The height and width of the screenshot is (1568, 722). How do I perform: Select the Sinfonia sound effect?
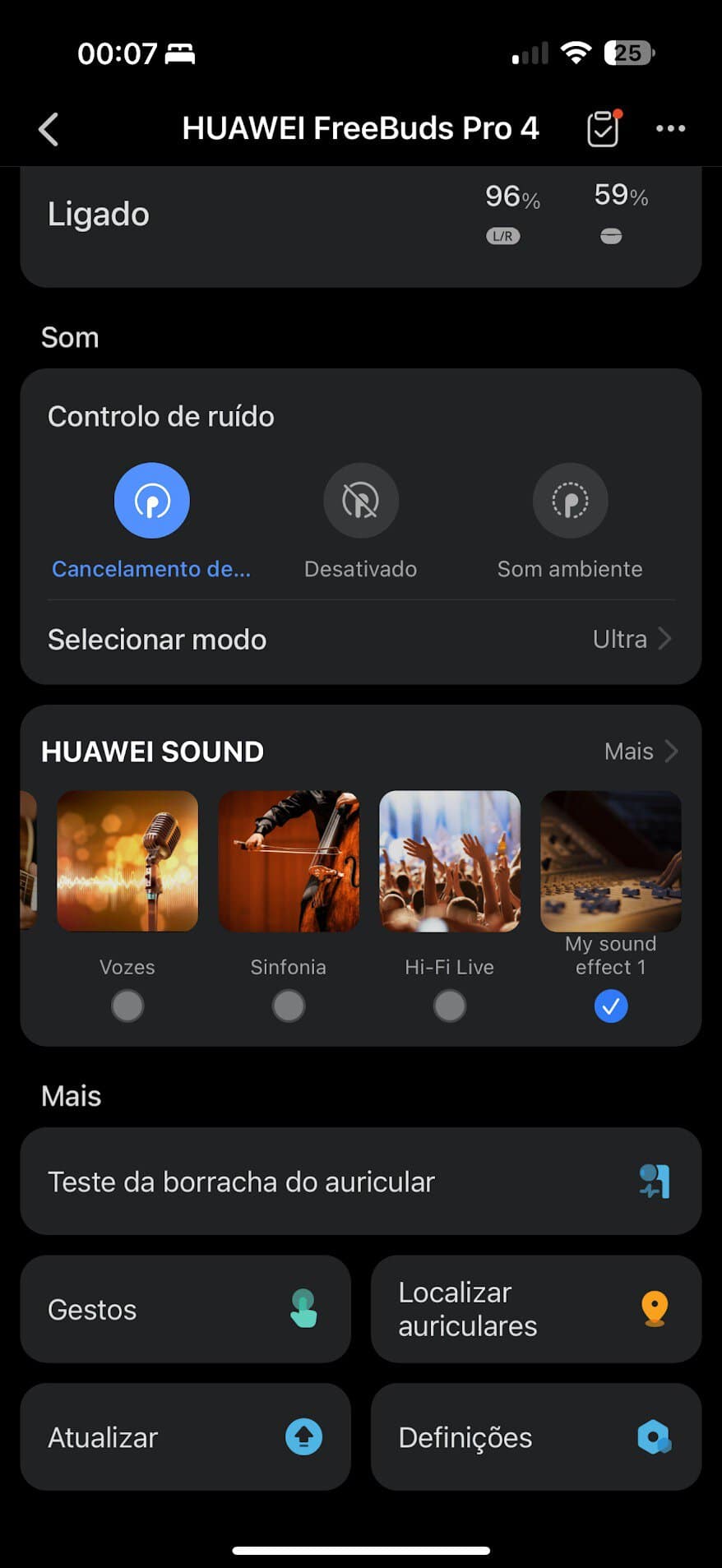(x=289, y=1005)
